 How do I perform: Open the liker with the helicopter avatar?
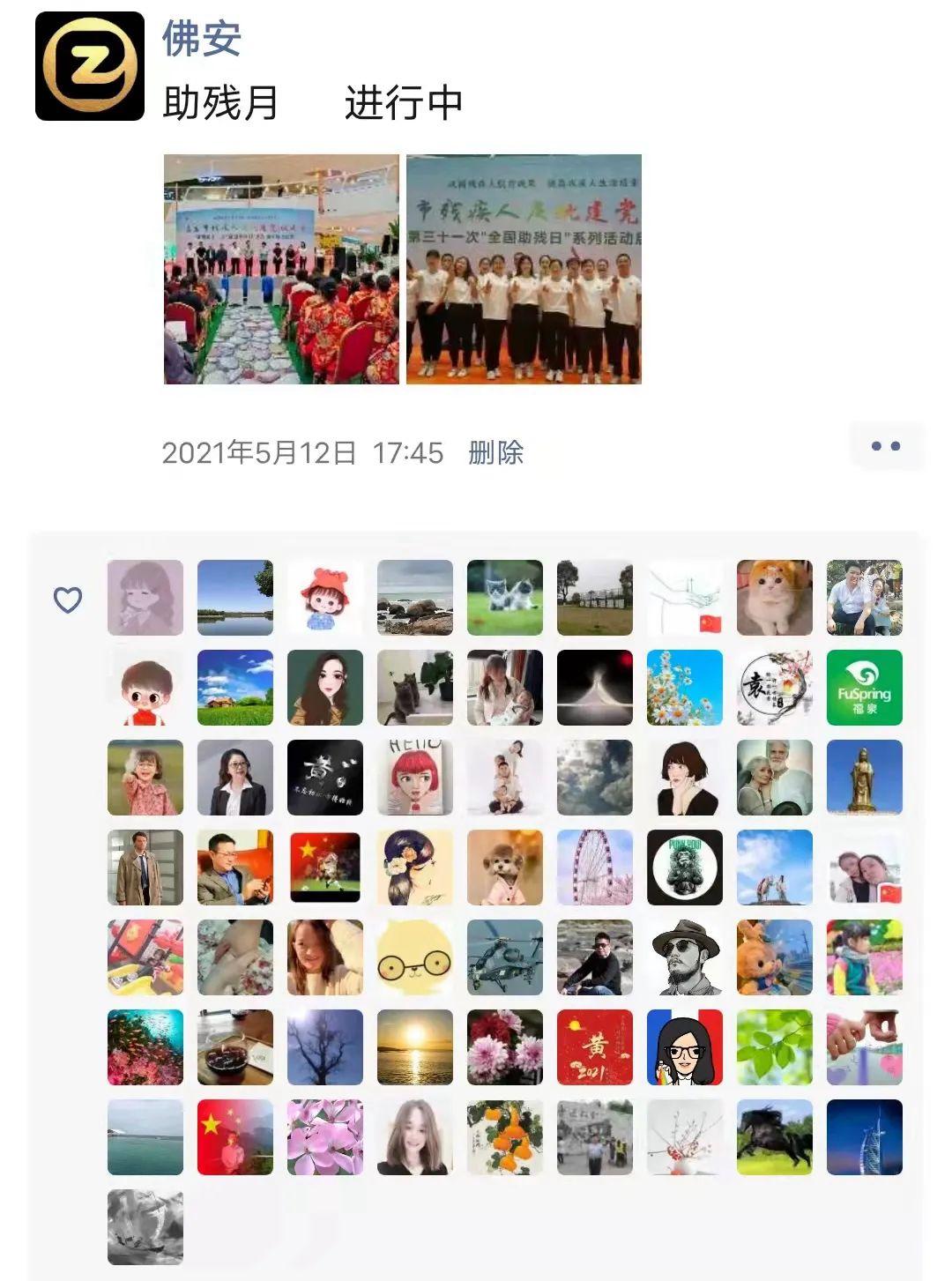coord(504,957)
